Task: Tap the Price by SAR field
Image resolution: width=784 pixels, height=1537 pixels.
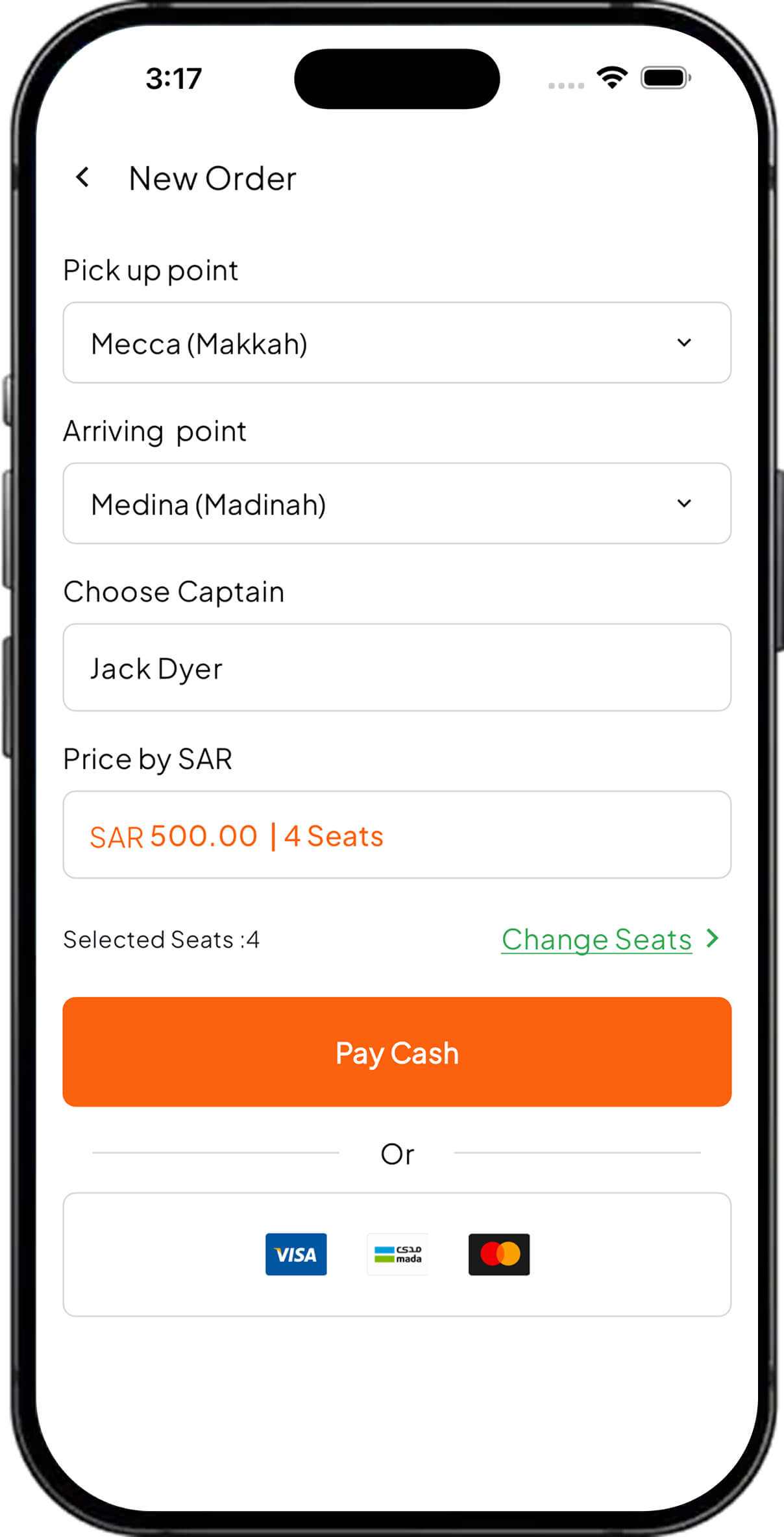Action: coord(397,835)
